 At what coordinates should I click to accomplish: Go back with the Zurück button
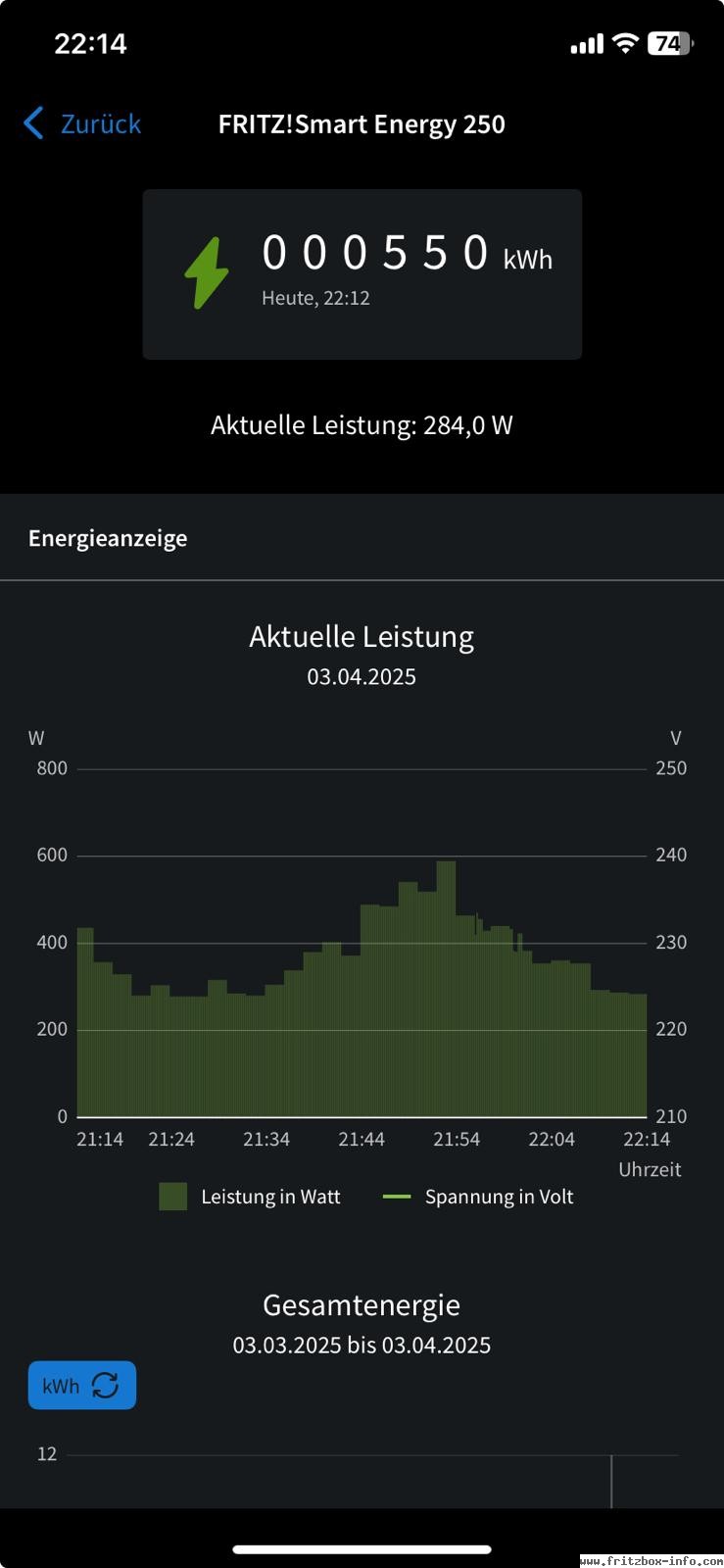pos(82,123)
